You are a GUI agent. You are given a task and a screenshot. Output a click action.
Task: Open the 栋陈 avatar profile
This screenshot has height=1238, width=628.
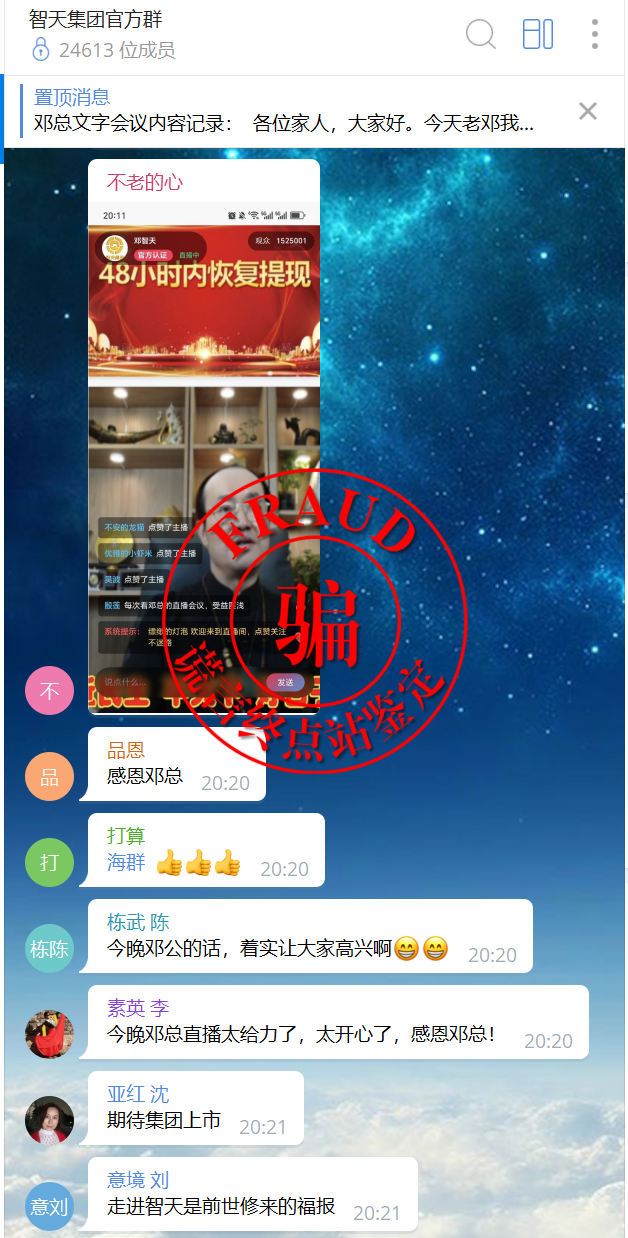tap(49, 949)
